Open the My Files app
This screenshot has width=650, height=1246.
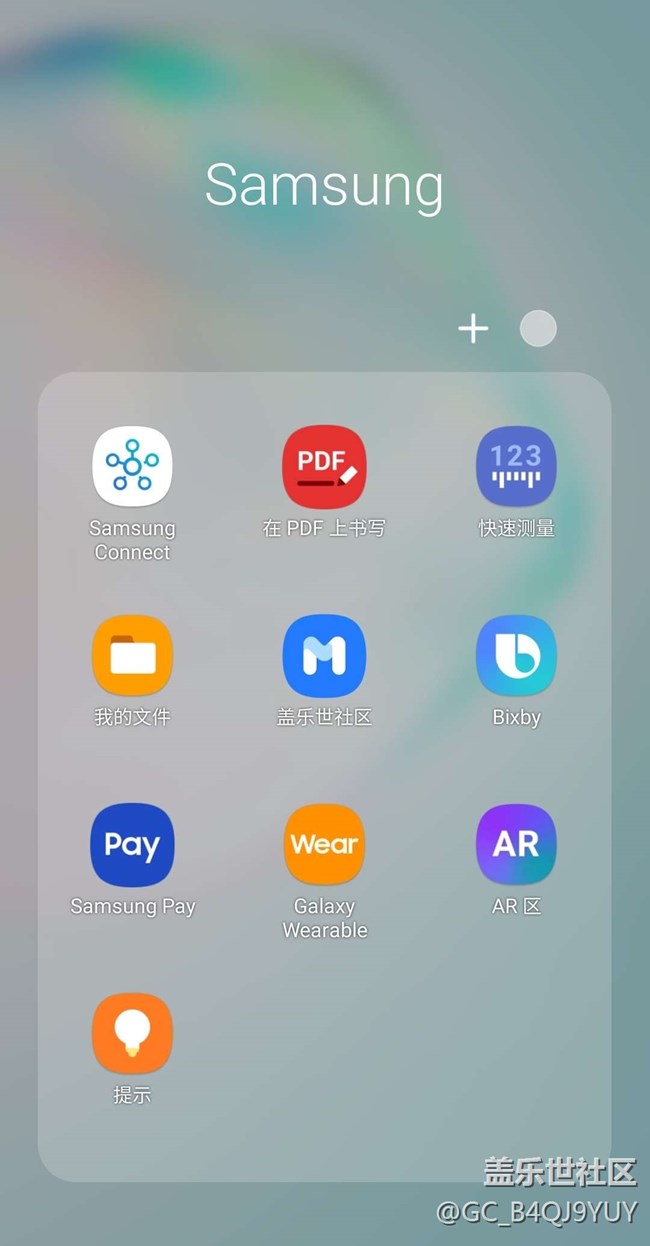pos(132,656)
